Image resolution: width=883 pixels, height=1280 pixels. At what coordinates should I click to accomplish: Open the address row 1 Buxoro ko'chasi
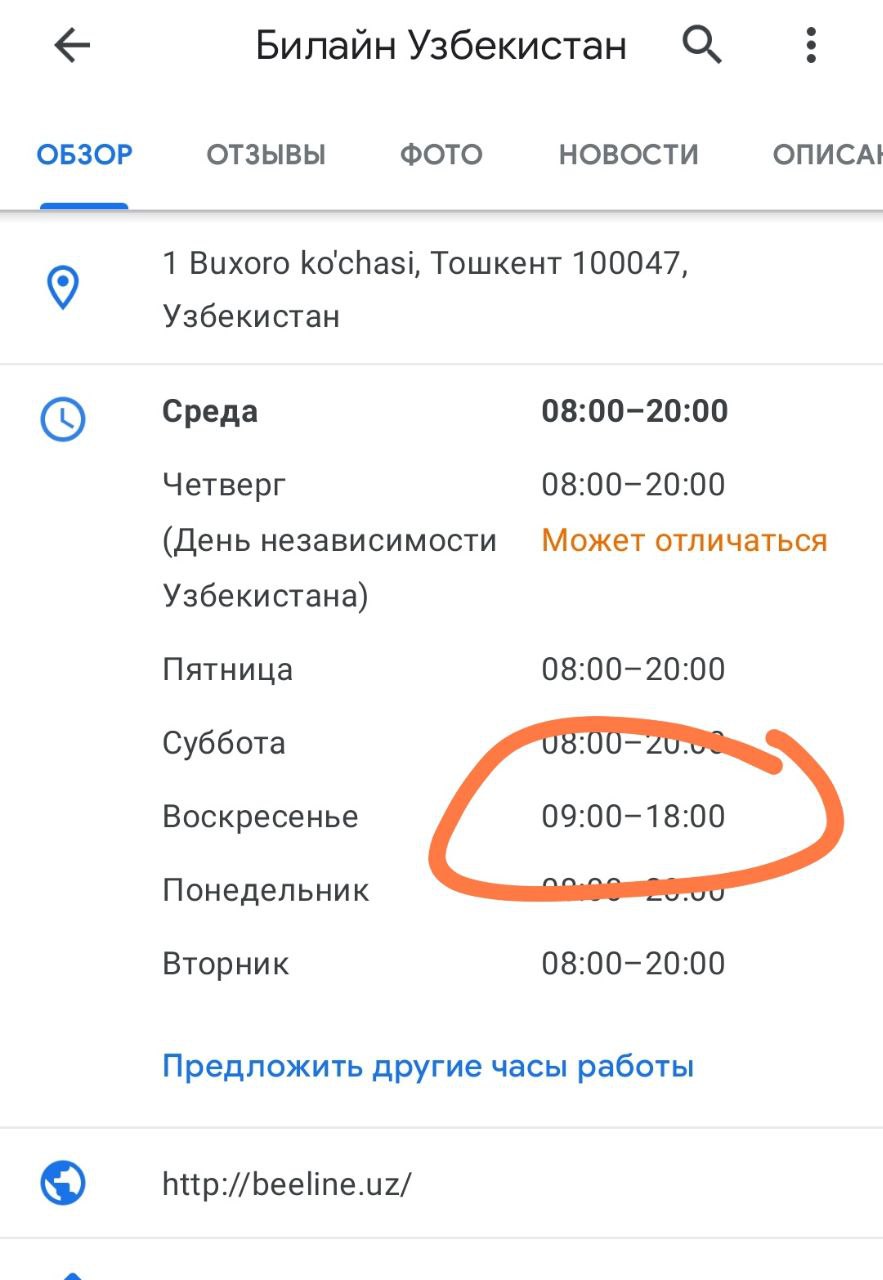click(425, 290)
